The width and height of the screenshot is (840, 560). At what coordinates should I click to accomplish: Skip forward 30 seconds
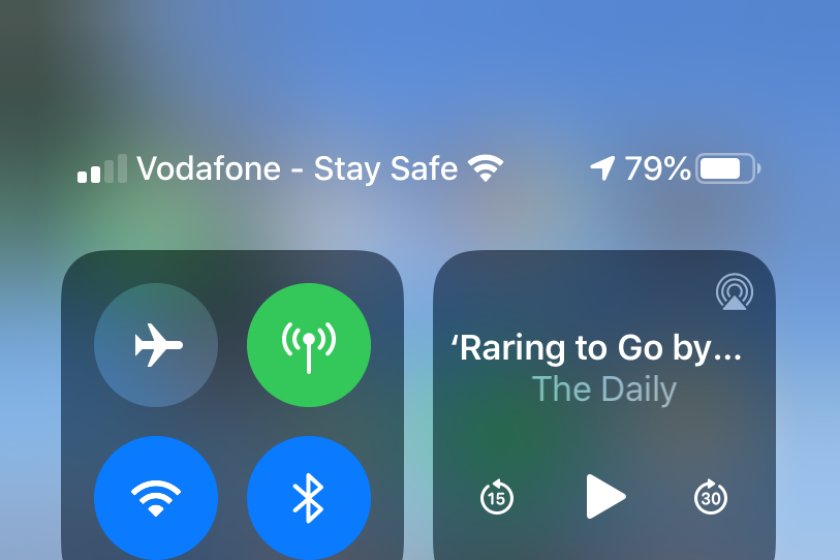[x=711, y=497]
